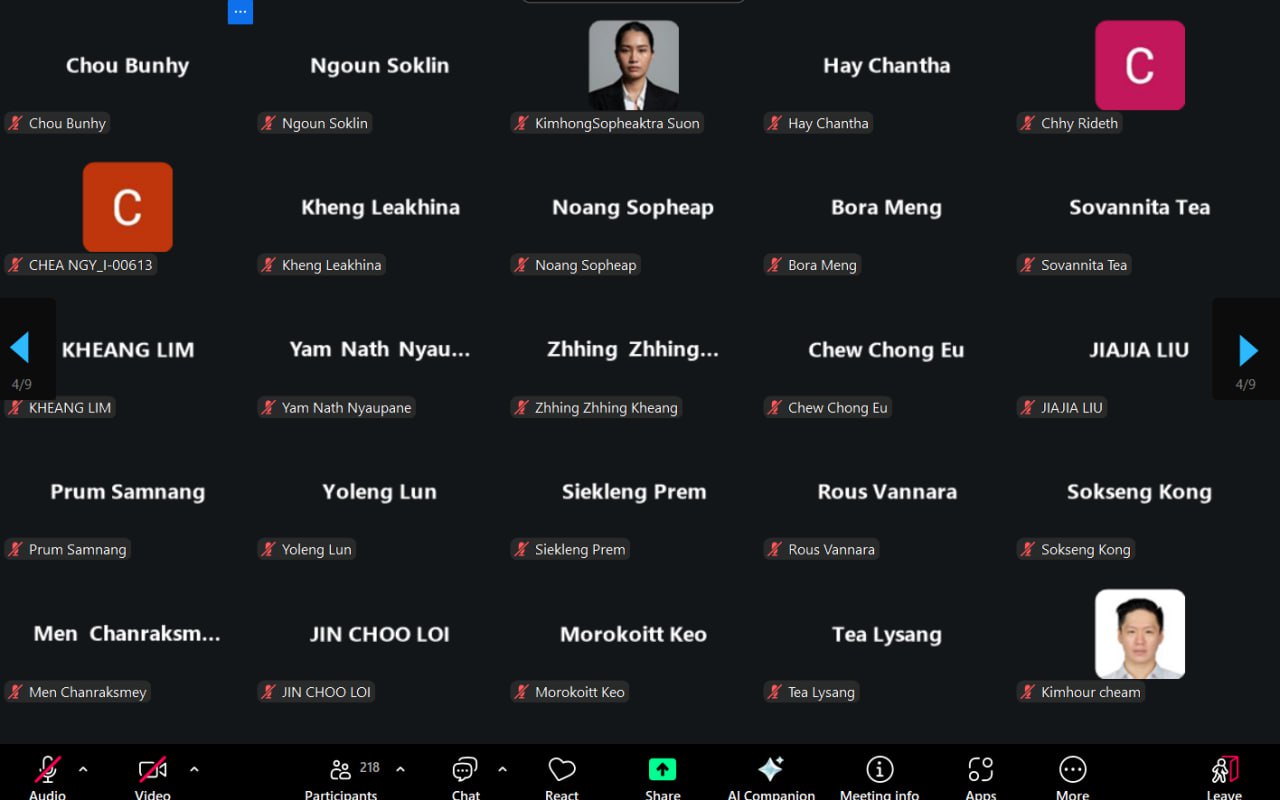
Task: Go to the next gallery page
Action: coord(1247,349)
